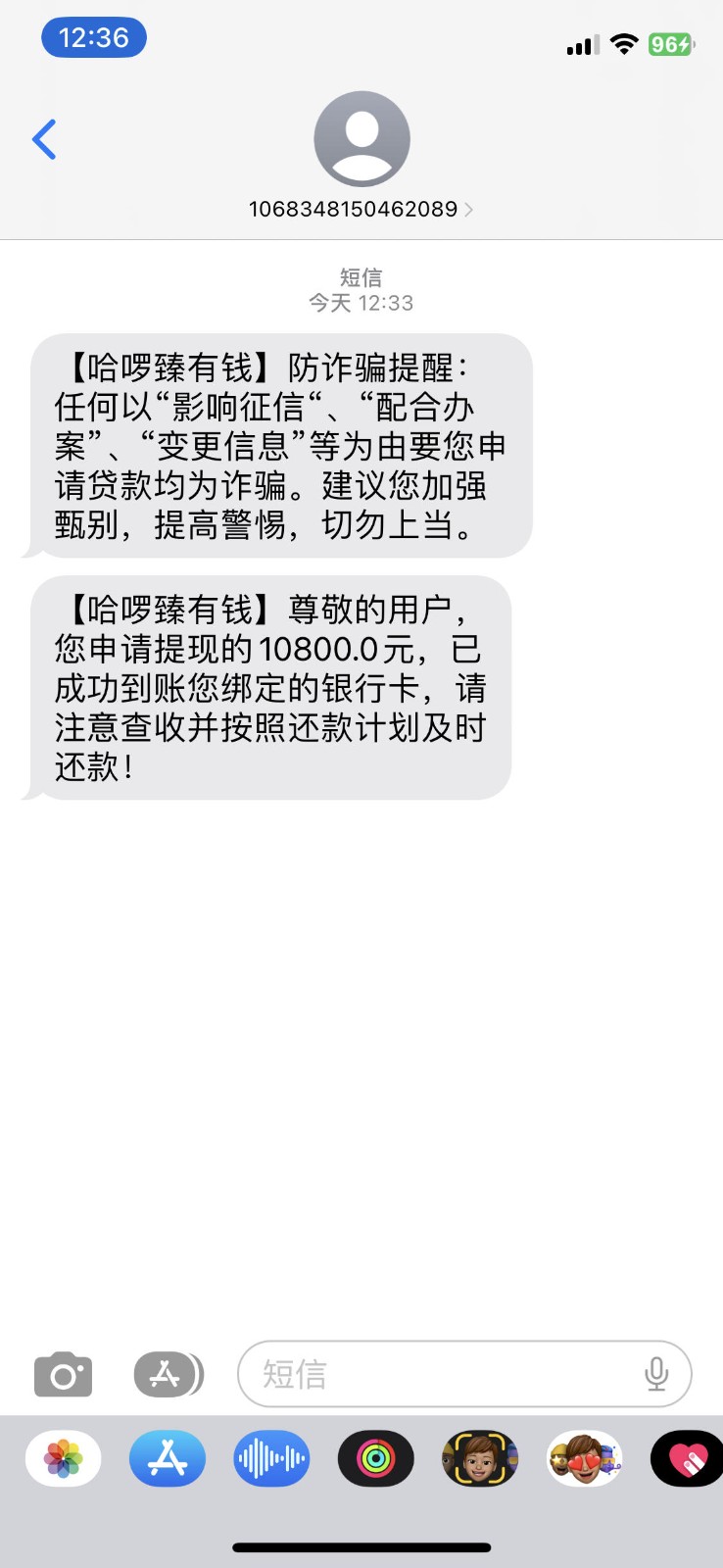Open the Memoji camera app
The image size is (723, 1568).
(x=480, y=1458)
